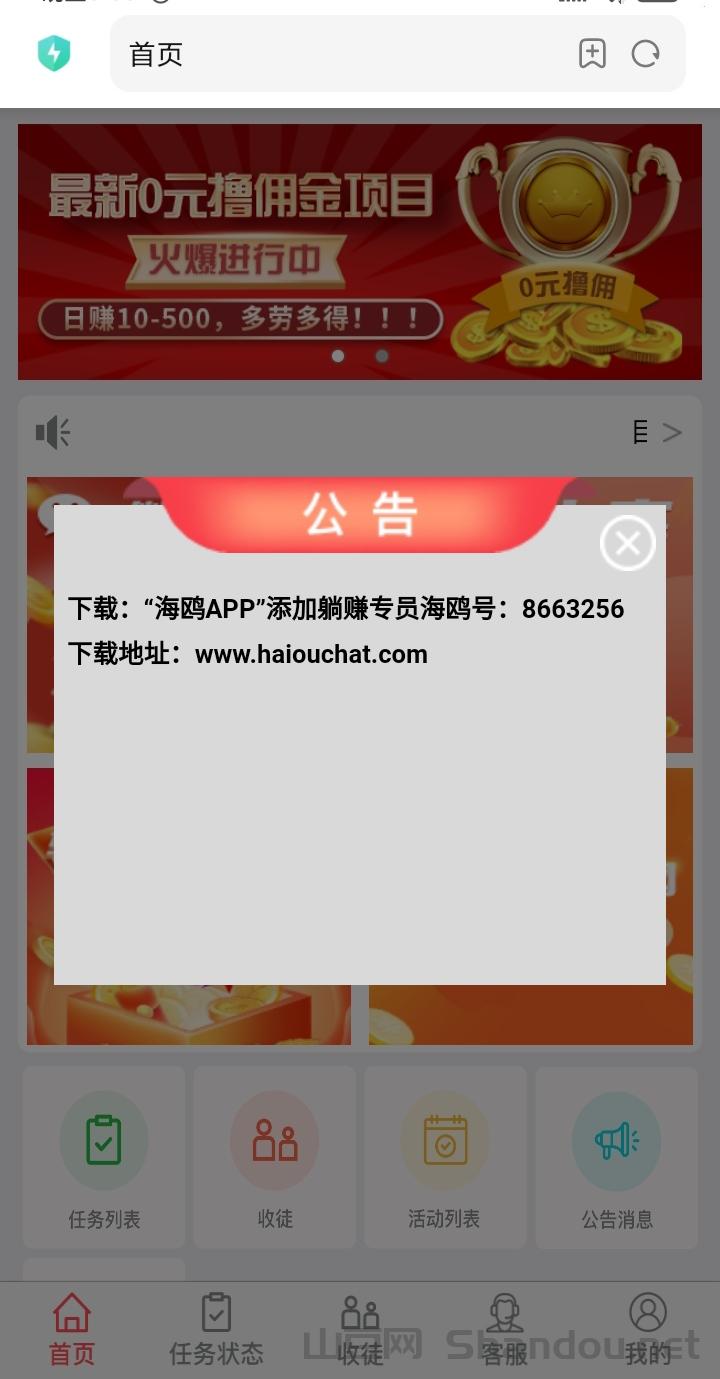Expand the notice ticker arrow
The height and width of the screenshot is (1379, 720).
[672, 432]
